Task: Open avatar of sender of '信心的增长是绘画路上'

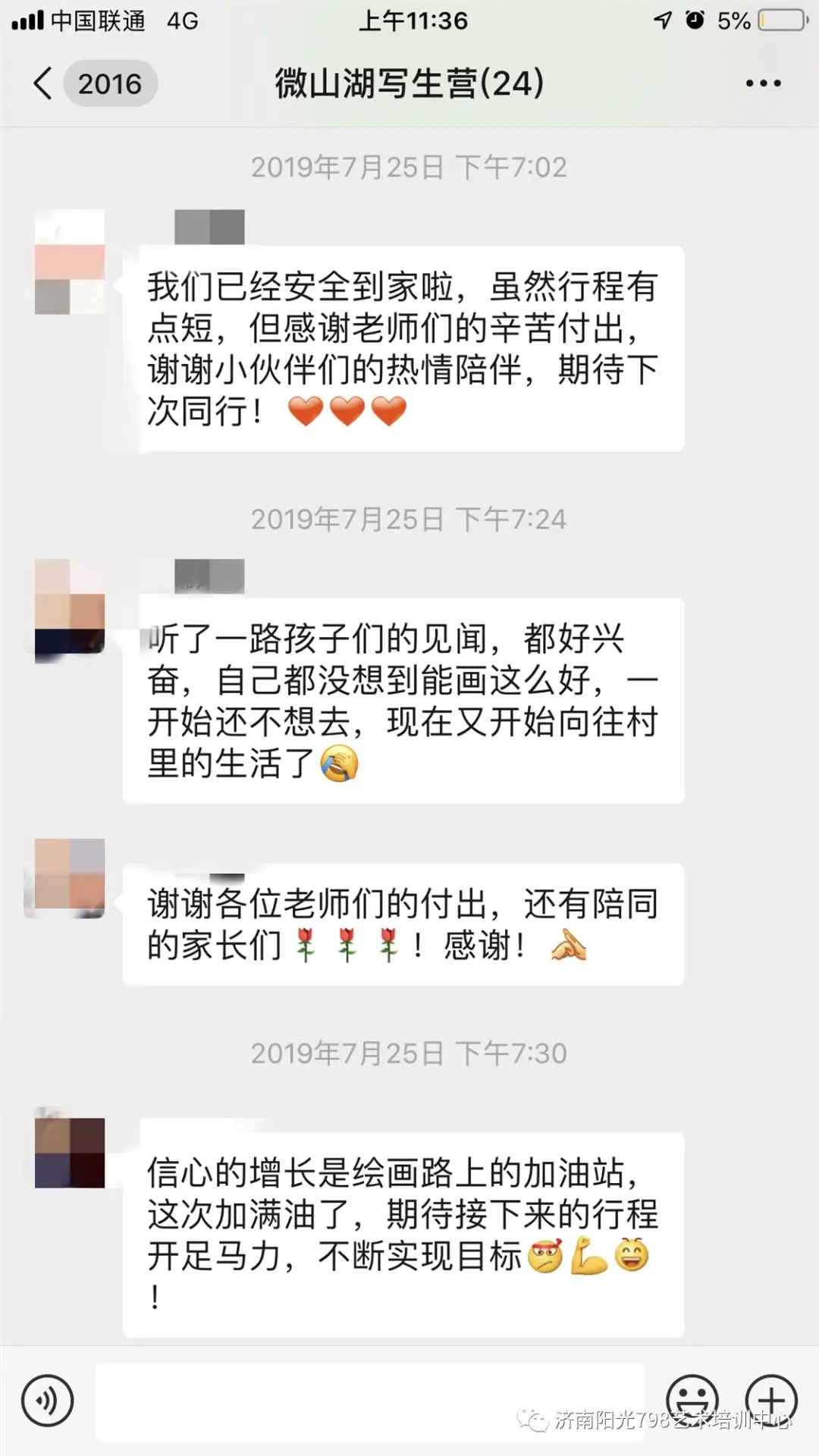Action: (70, 1151)
